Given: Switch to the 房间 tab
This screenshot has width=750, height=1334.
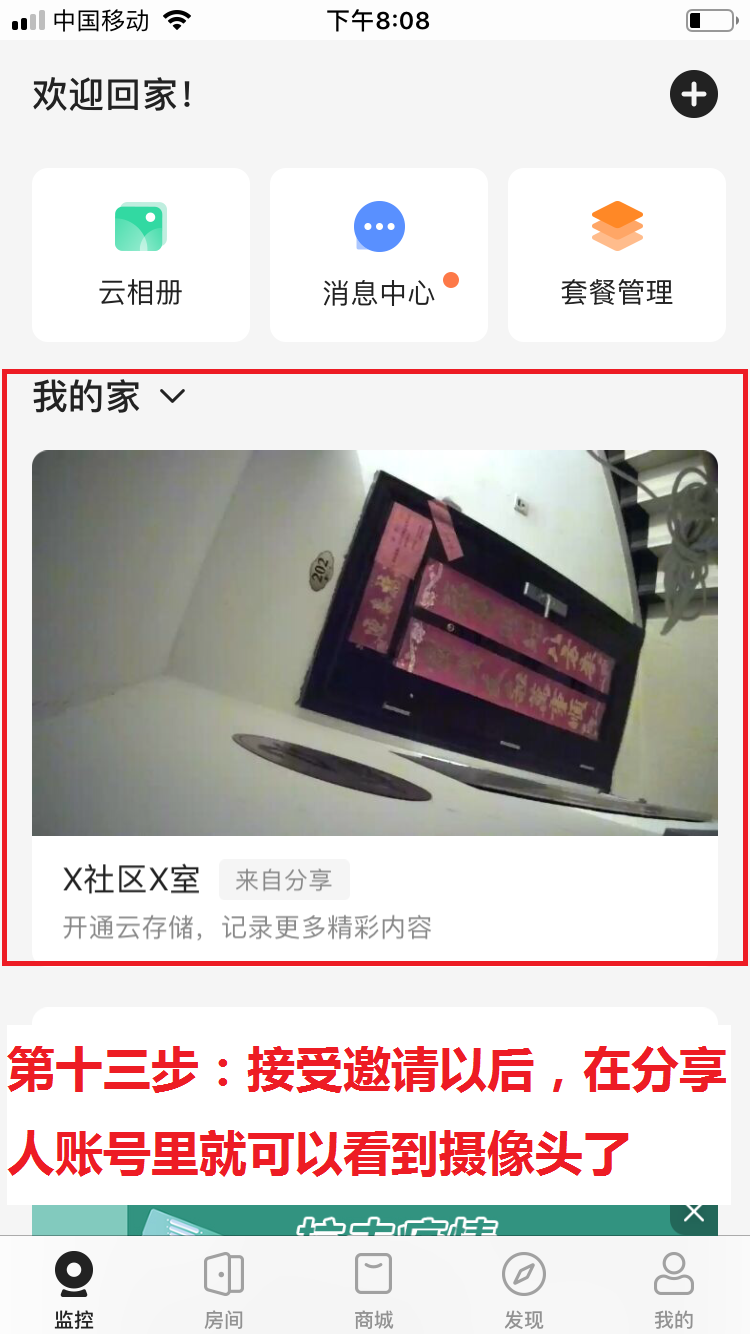Looking at the screenshot, I should tap(223, 1290).
